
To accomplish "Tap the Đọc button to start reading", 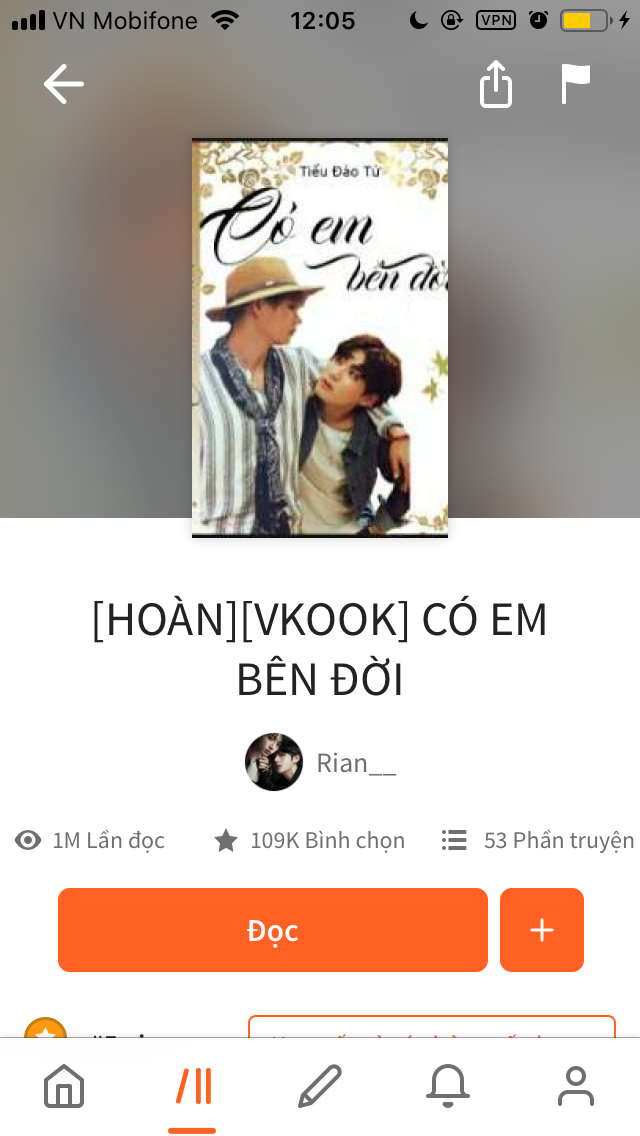I will [272, 930].
